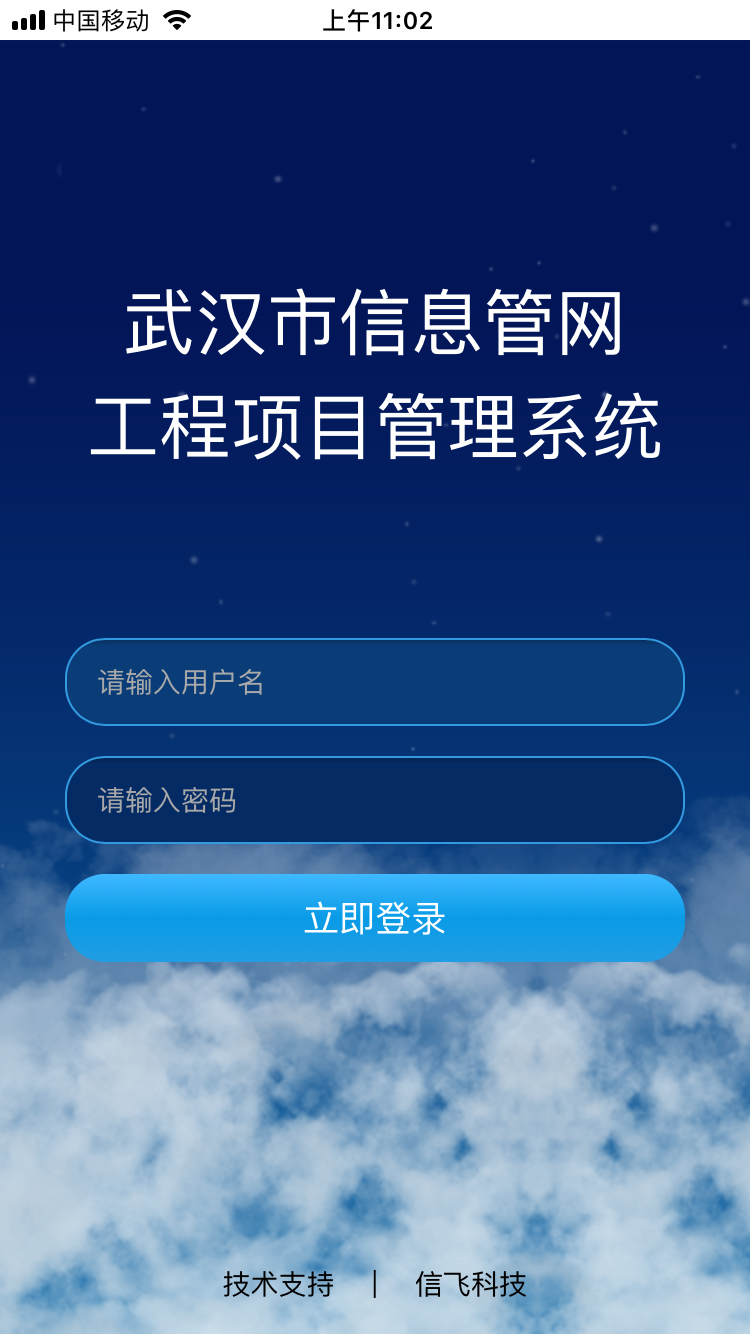Viewport: 750px width, 1334px height.
Task: Tap the username field 请输入用户名
Action: (375, 682)
